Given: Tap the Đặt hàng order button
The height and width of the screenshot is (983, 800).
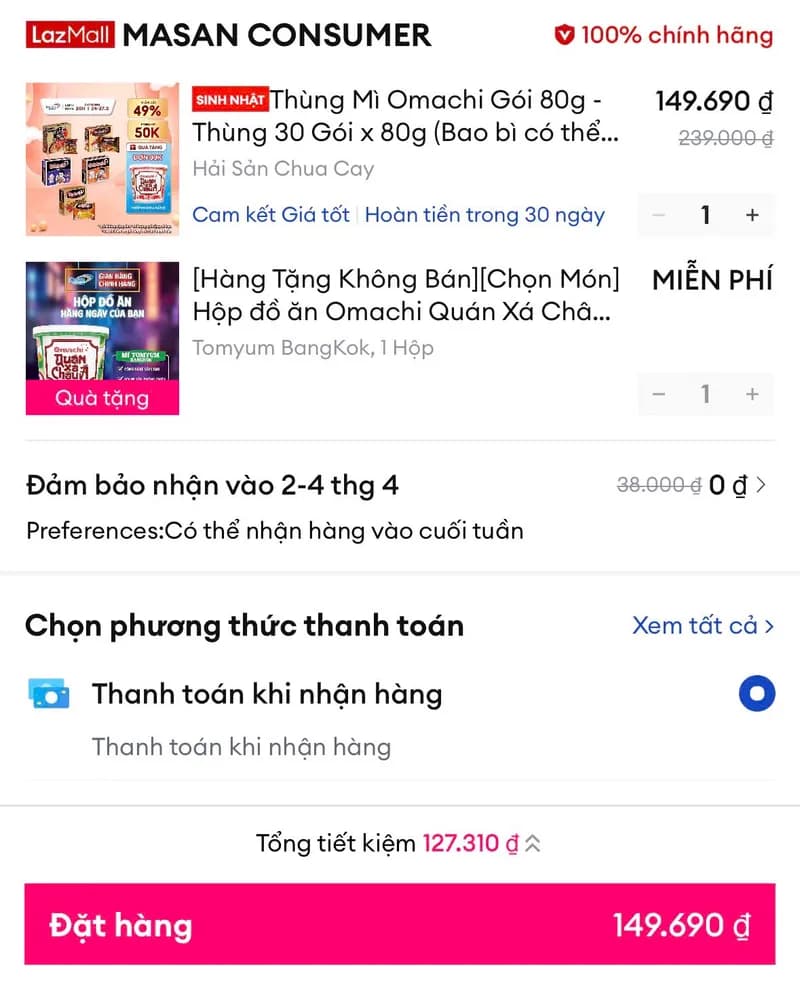Looking at the screenshot, I should tap(400, 925).
